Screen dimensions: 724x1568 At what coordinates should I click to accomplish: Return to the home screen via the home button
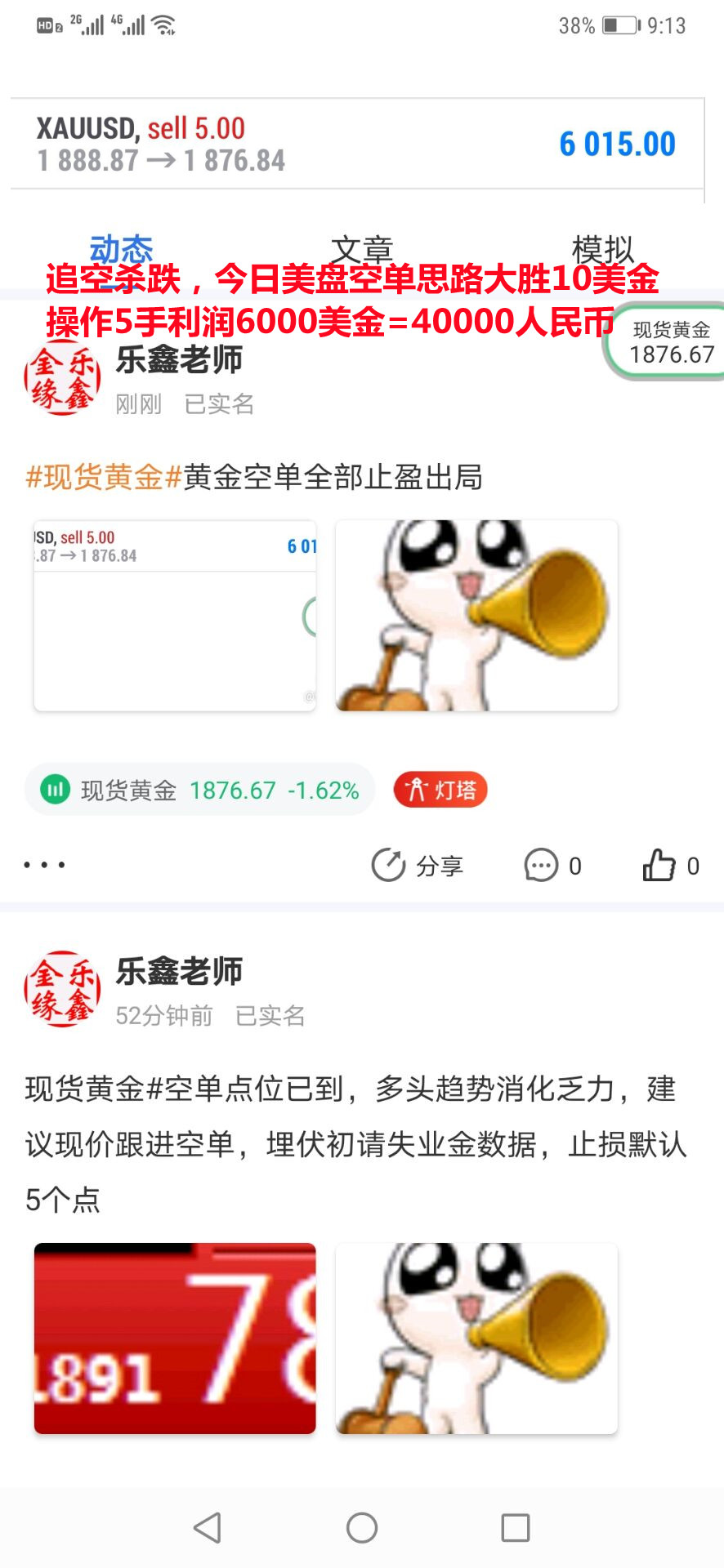pyautogui.click(x=362, y=1527)
